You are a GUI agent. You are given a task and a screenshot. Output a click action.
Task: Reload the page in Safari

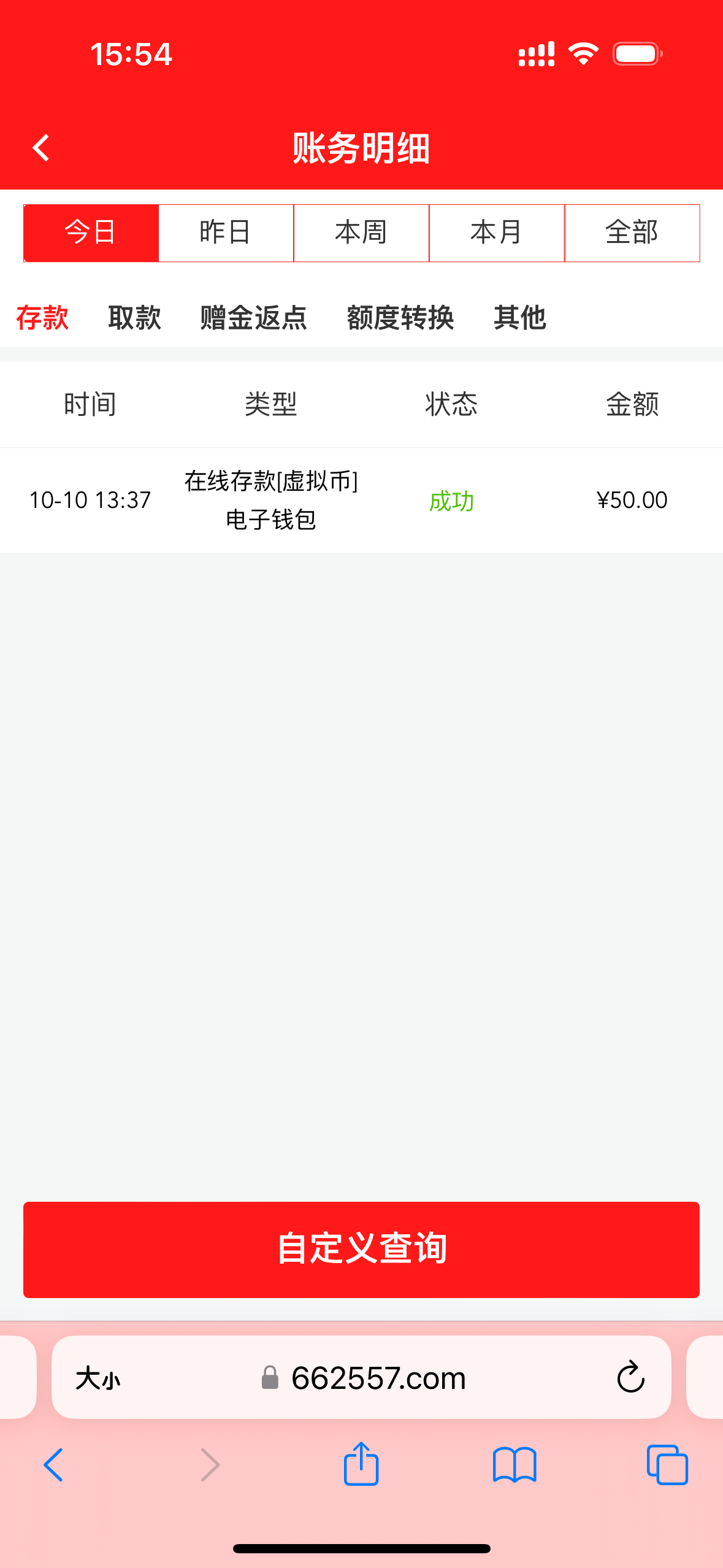tap(630, 1377)
